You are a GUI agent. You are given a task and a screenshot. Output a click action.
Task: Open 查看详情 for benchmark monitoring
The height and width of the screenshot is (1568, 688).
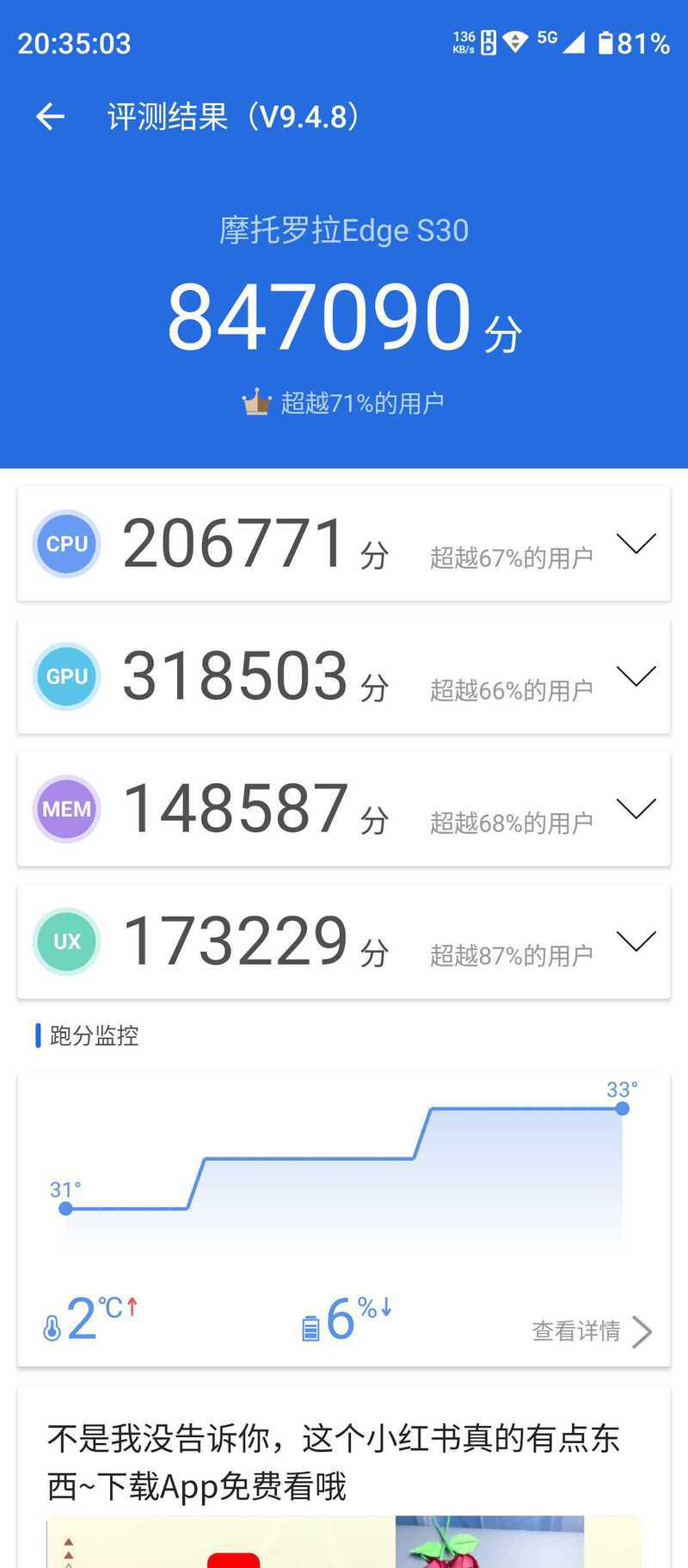coord(592,1330)
